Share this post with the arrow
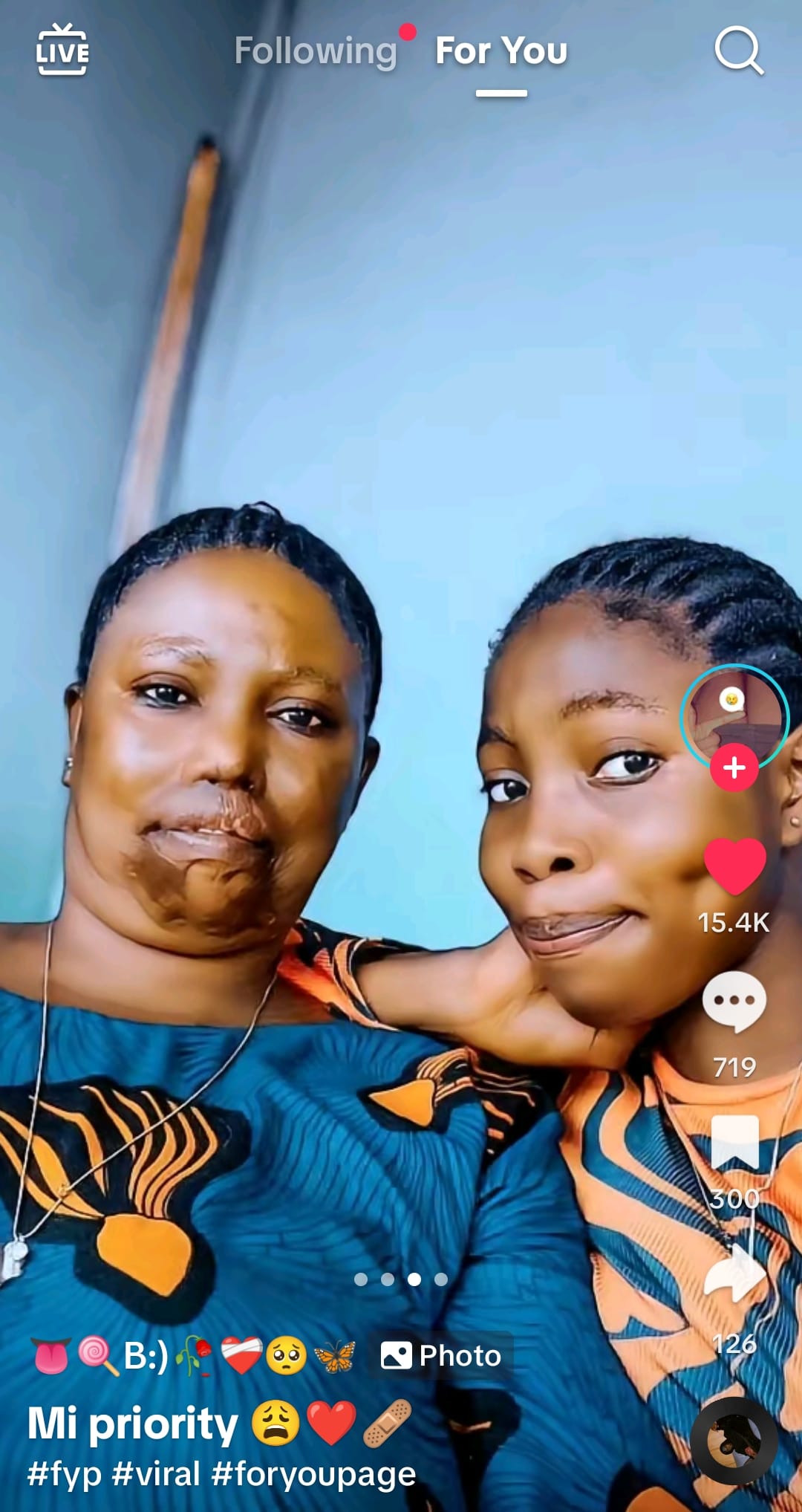 [x=734, y=1275]
